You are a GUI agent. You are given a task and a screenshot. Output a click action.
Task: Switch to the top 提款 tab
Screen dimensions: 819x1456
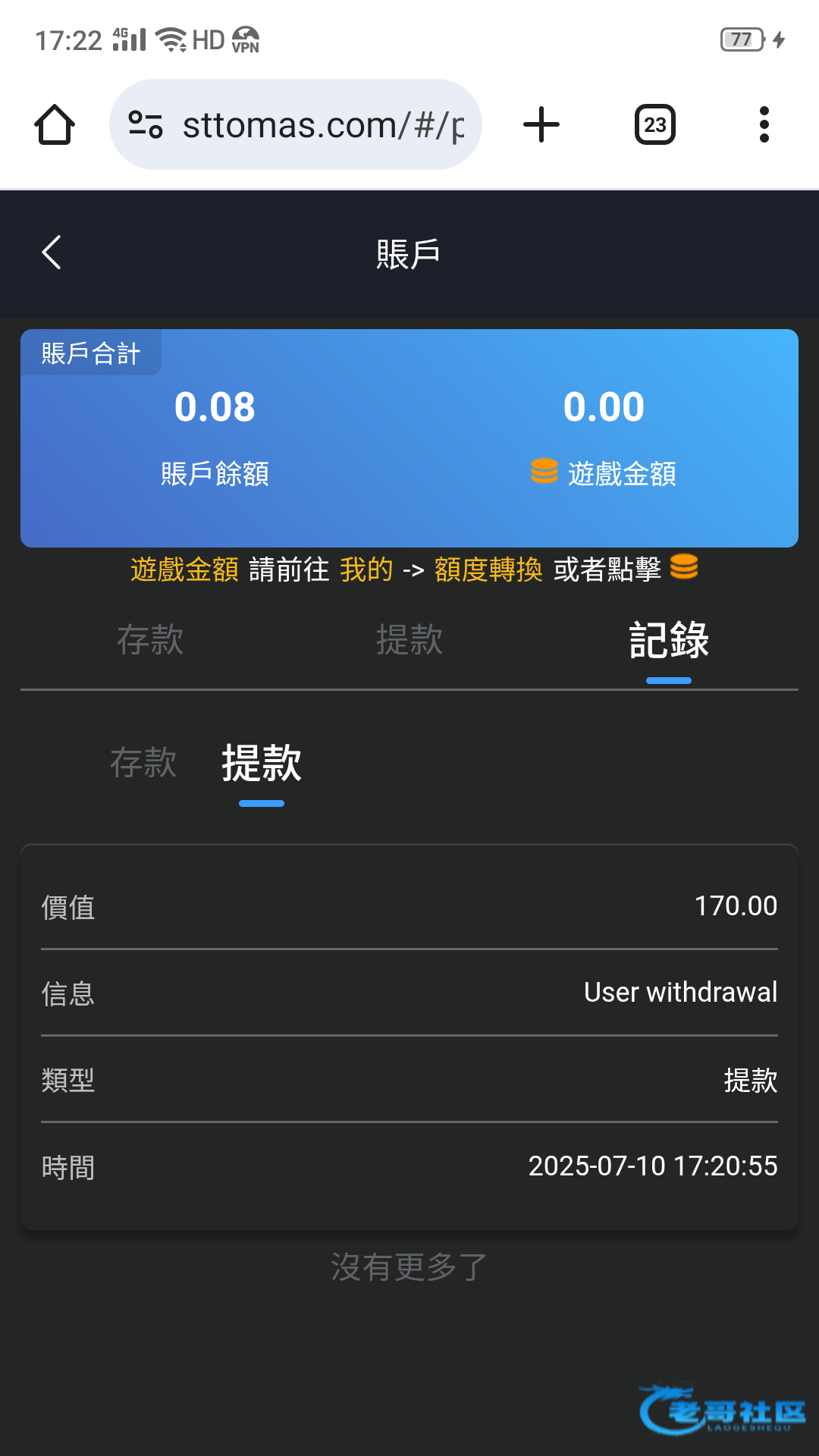tap(409, 639)
